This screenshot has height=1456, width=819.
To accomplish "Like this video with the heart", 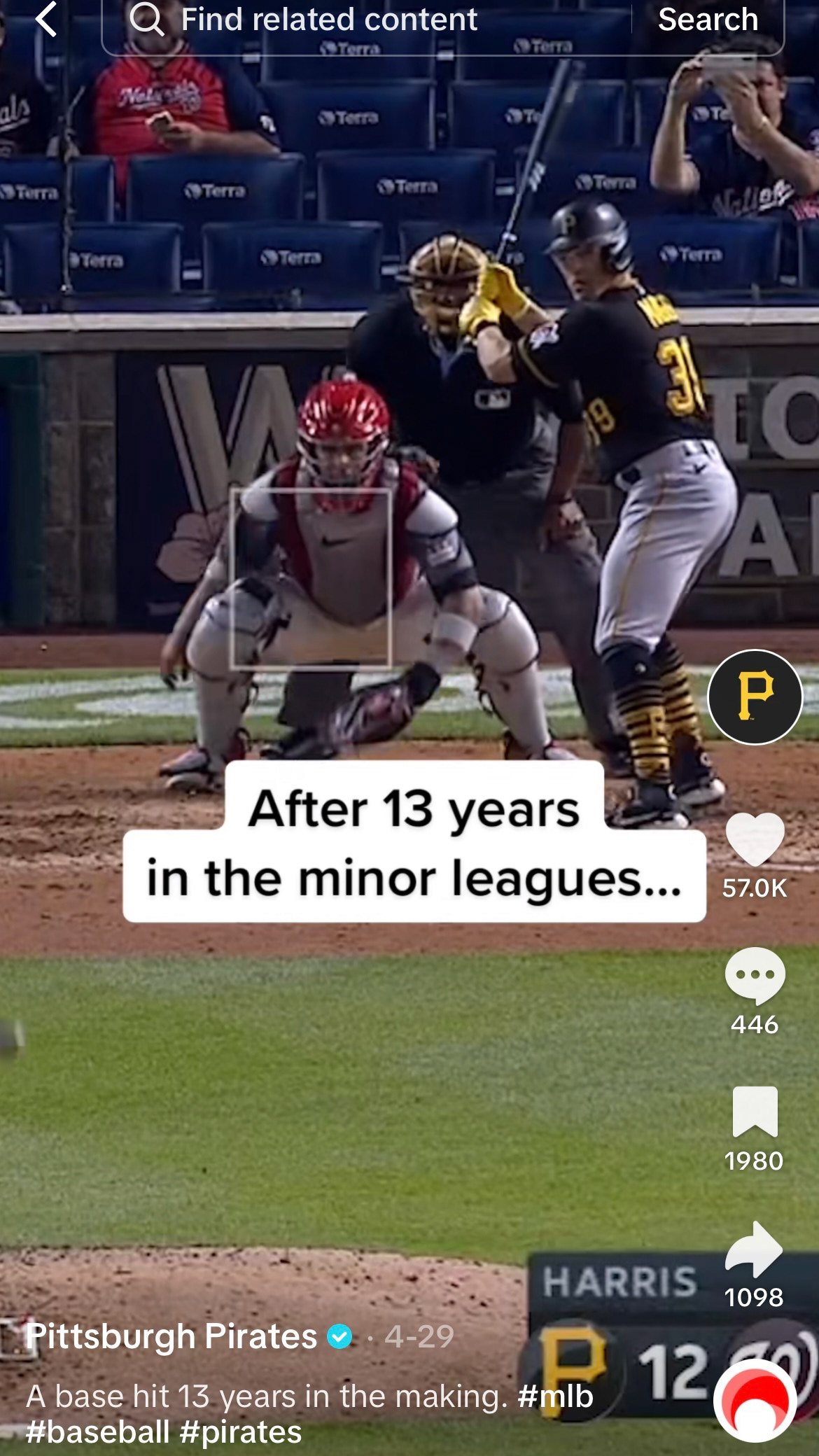I will [755, 839].
